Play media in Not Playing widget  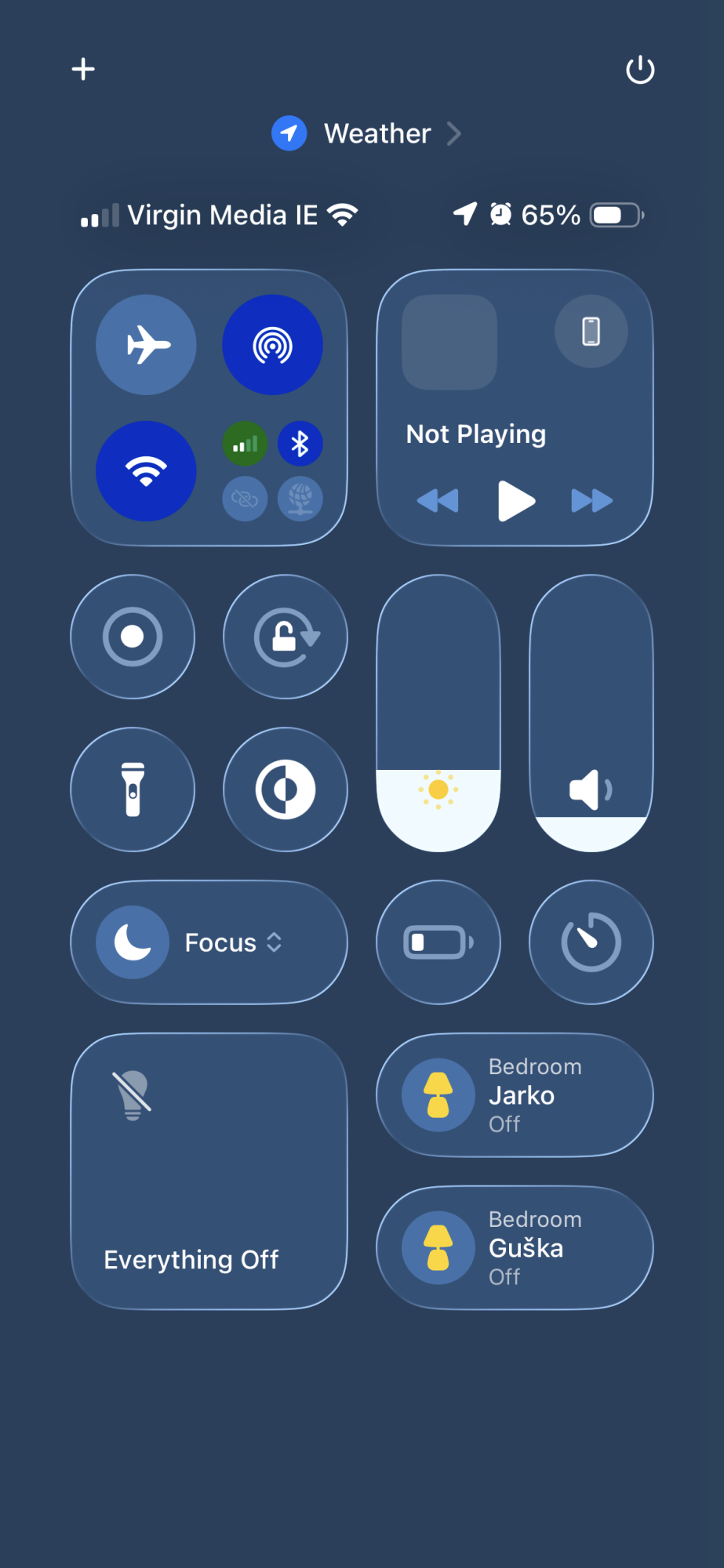[x=516, y=501]
